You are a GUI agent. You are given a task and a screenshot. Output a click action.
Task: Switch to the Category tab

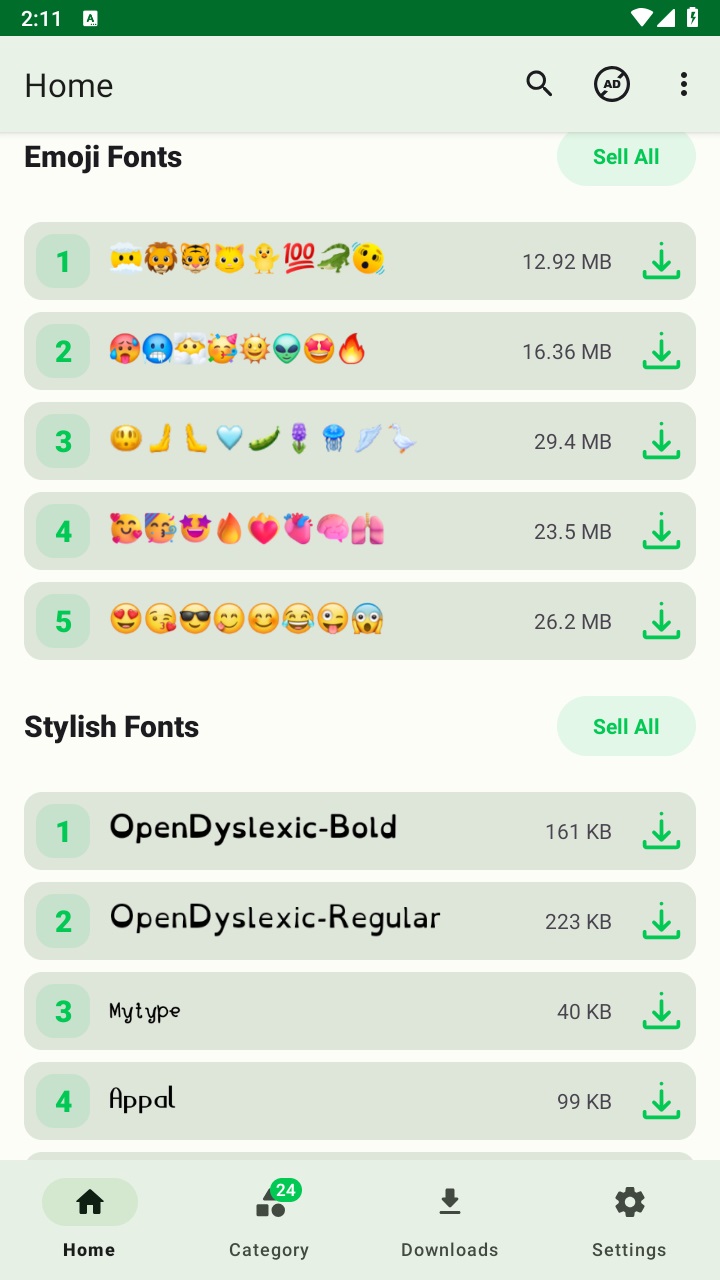[x=269, y=1220]
